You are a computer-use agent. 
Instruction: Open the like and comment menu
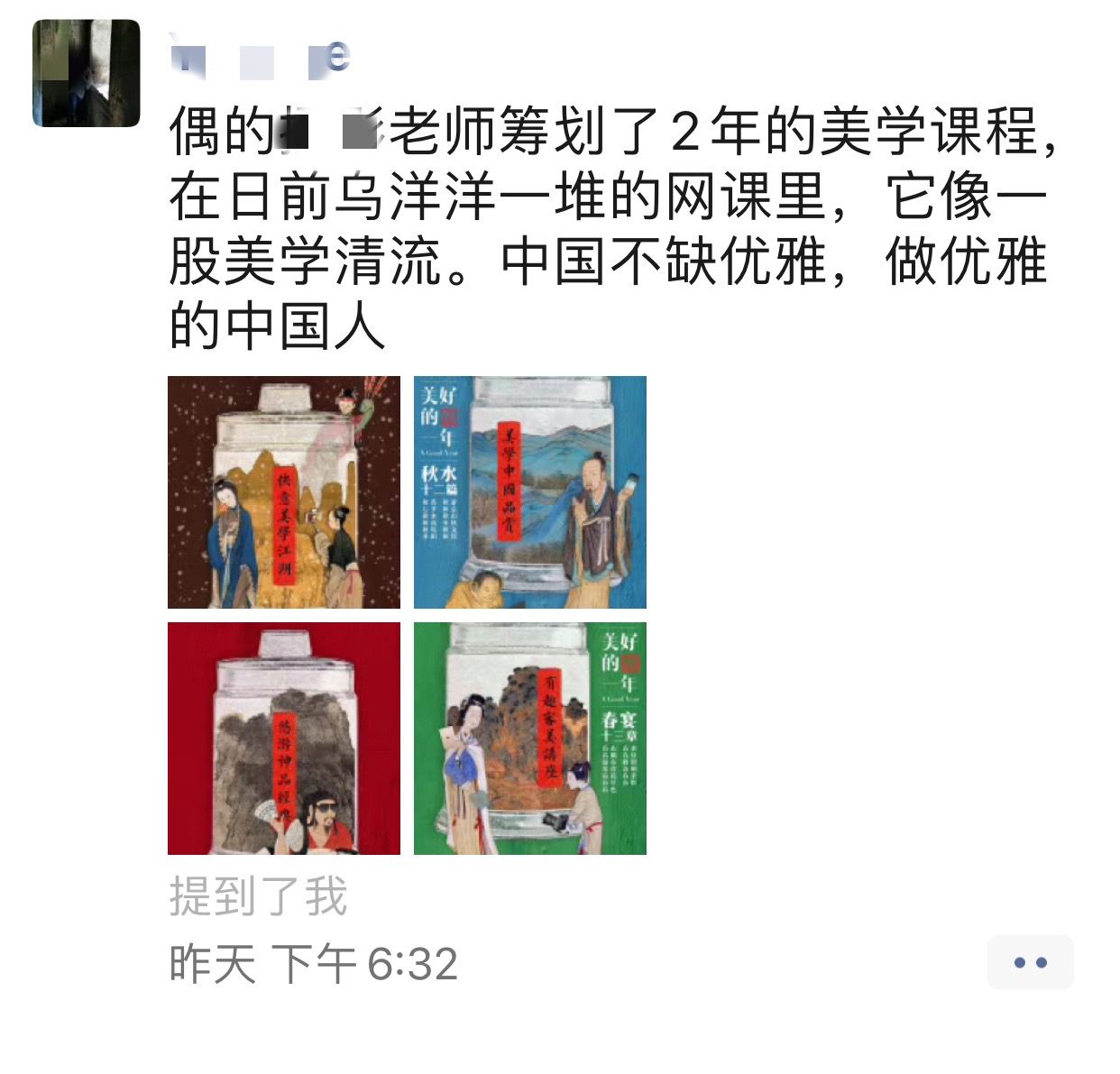click(1030, 962)
